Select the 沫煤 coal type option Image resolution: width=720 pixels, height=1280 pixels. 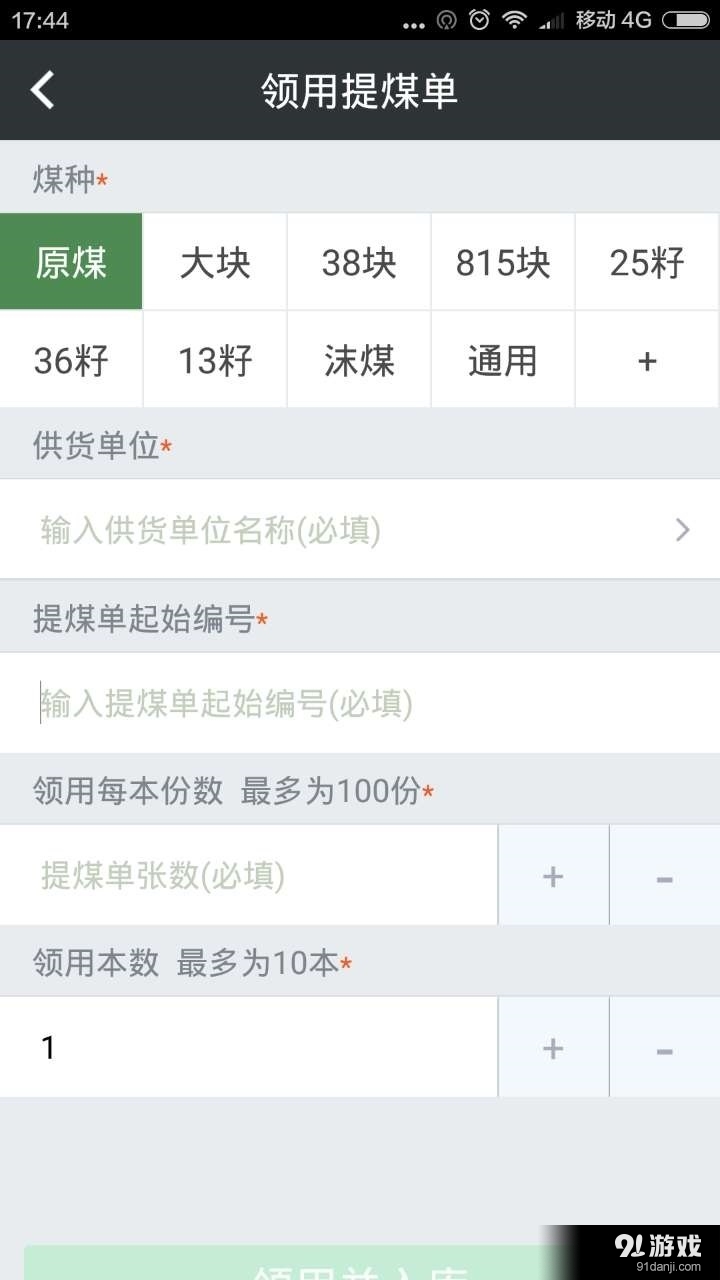coord(359,360)
